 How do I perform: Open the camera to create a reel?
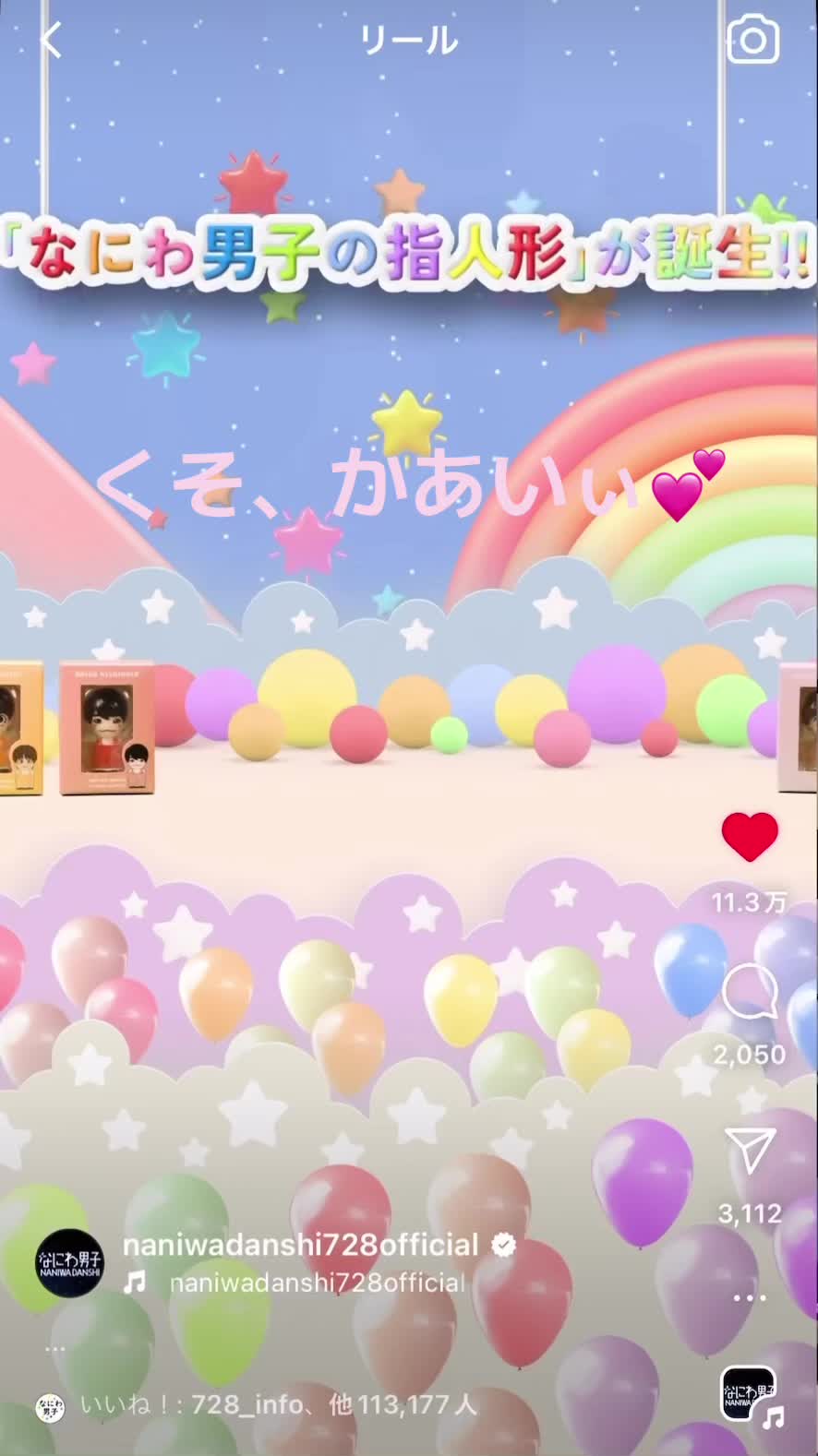pyautogui.click(x=752, y=41)
